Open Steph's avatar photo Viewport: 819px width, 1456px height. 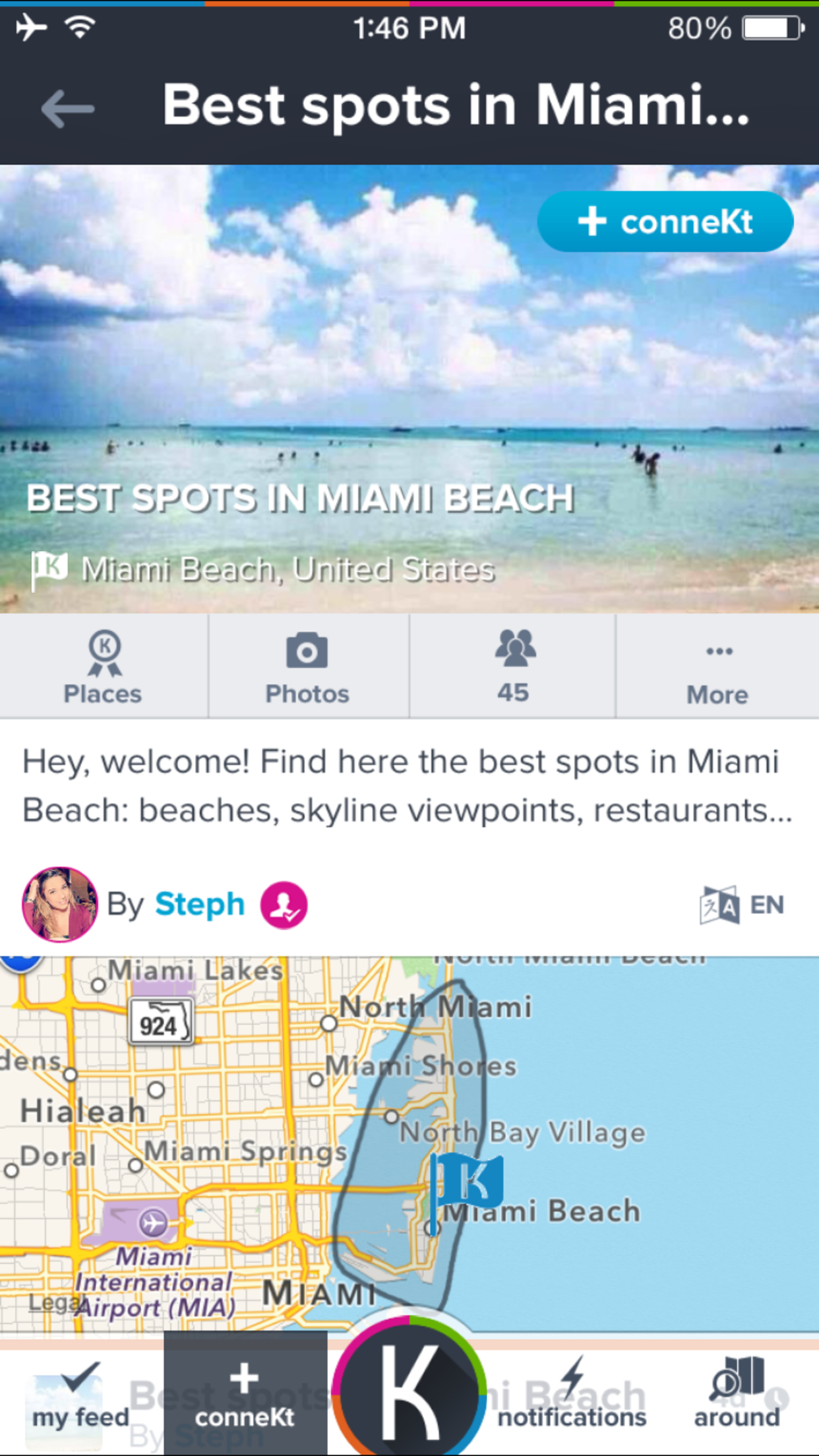click(59, 904)
